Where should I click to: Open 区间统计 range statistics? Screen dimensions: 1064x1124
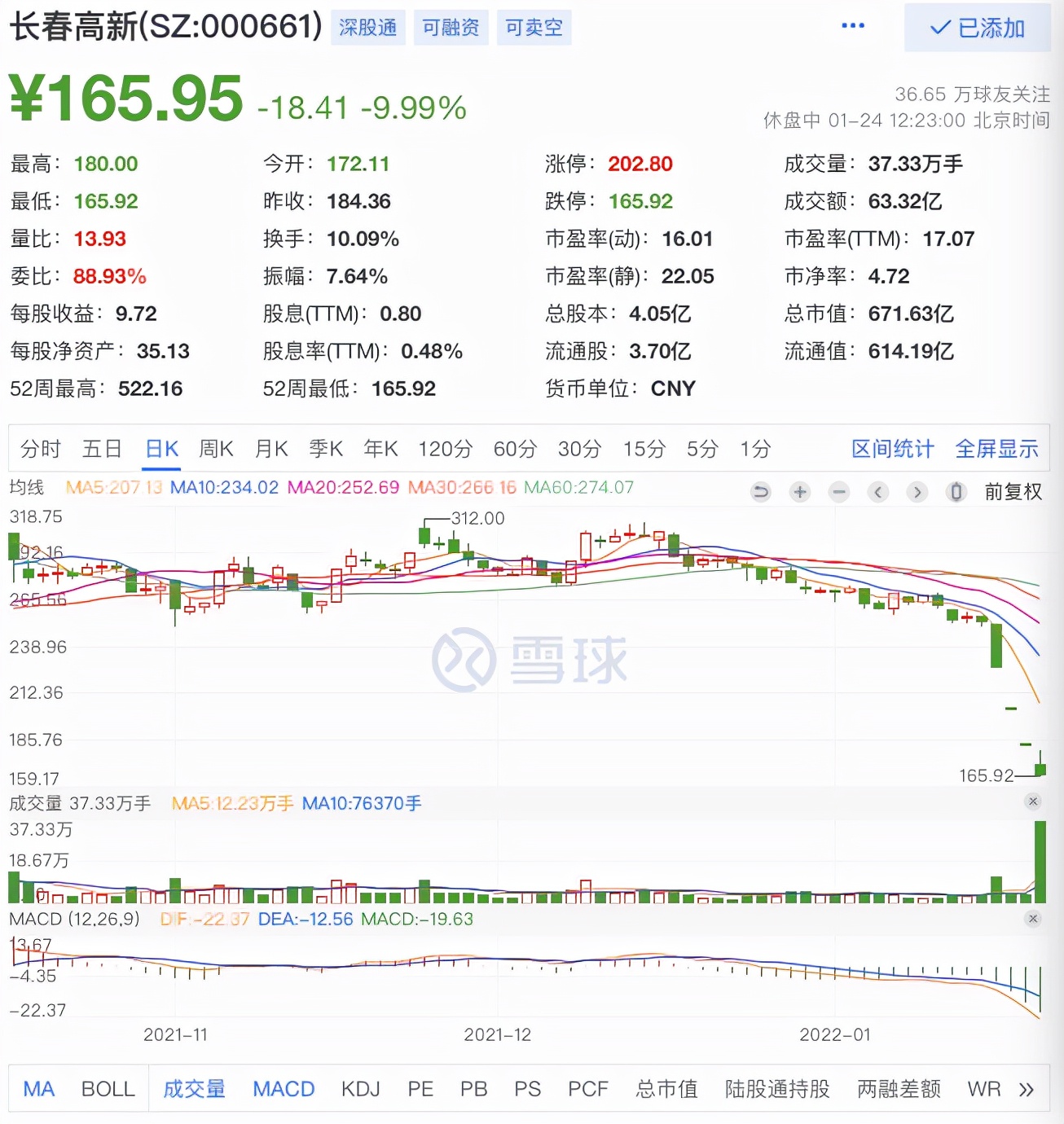(892, 449)
